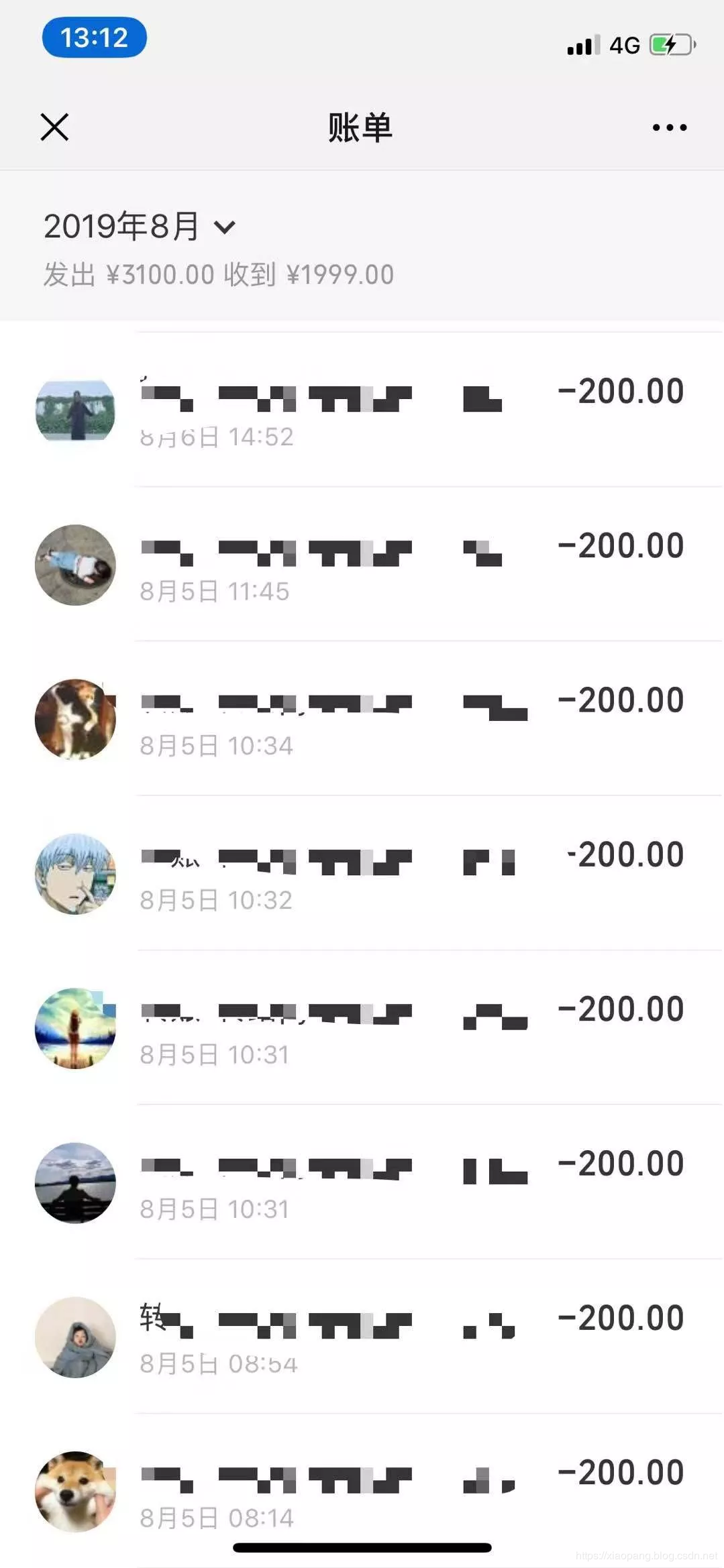Close the bill page with the X
Screen dimensions: 724x1568
(54, 126)
